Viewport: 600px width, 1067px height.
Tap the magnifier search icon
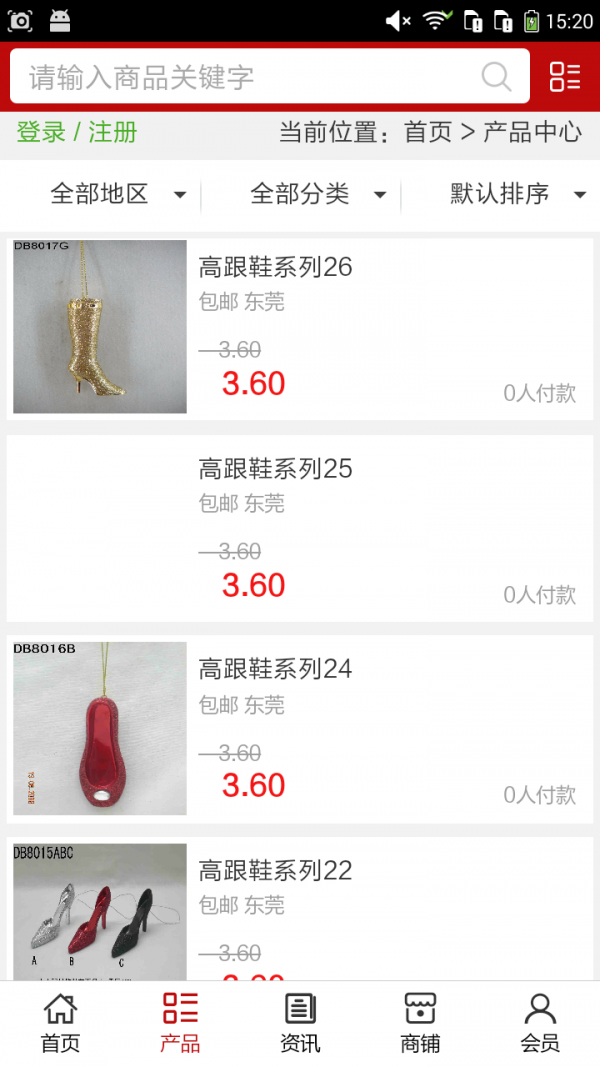click(x=496, y=77)
